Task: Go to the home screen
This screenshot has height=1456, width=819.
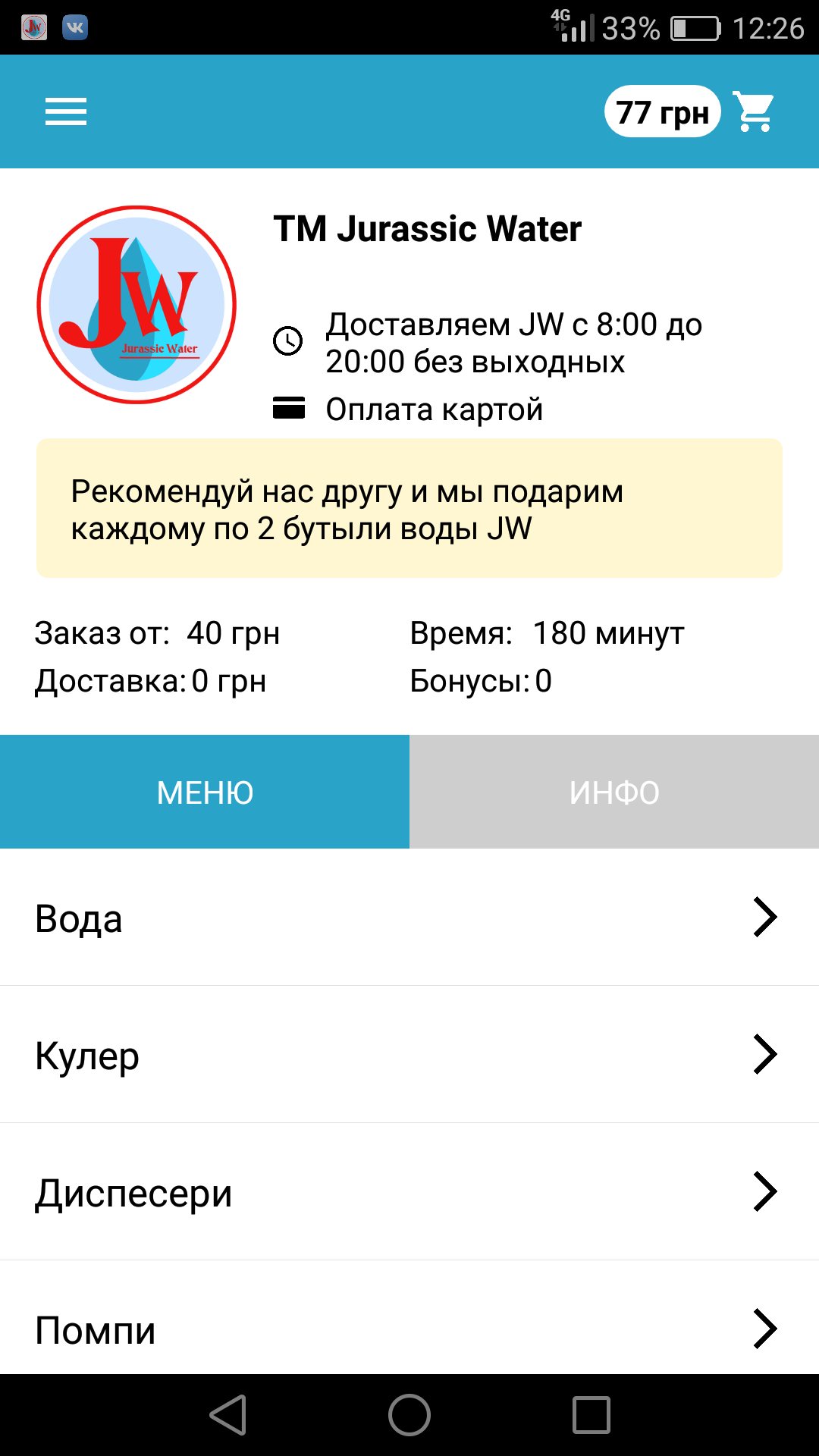Action: [x=409, y=1415]
